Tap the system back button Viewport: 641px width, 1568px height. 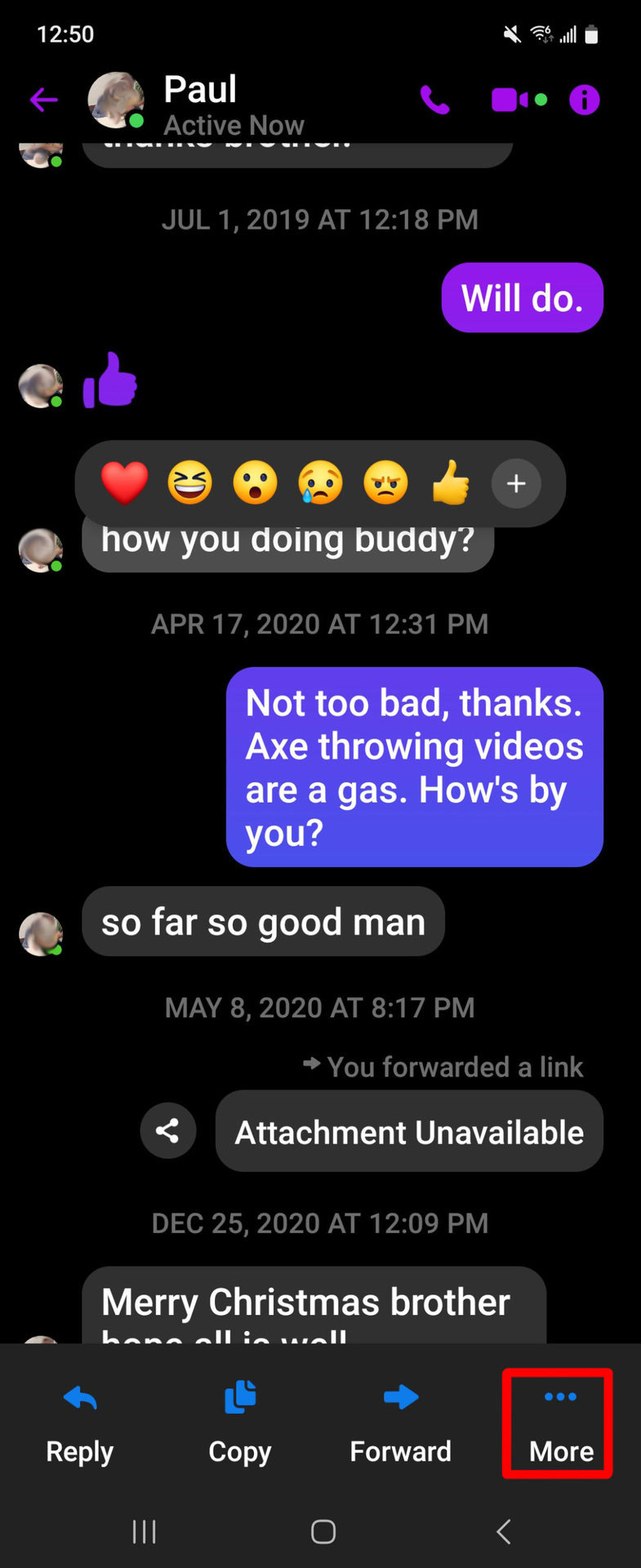tap(504, 1531)
